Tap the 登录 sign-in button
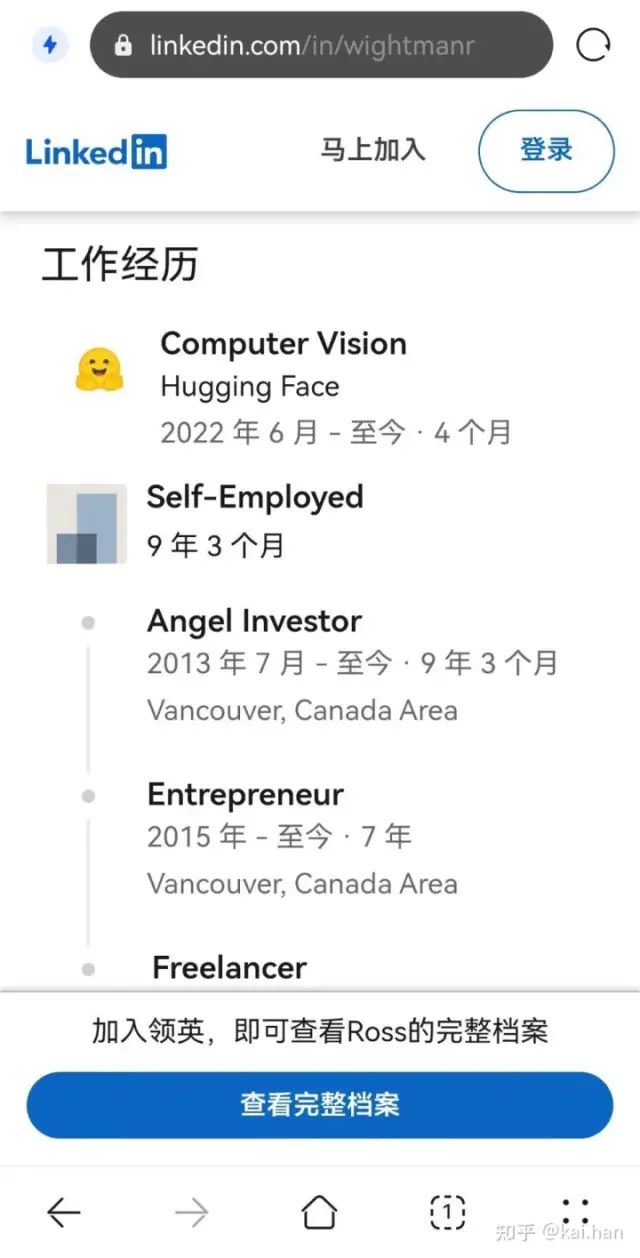The width and height of the screenshot is (640, 1258). coord(546,151)
